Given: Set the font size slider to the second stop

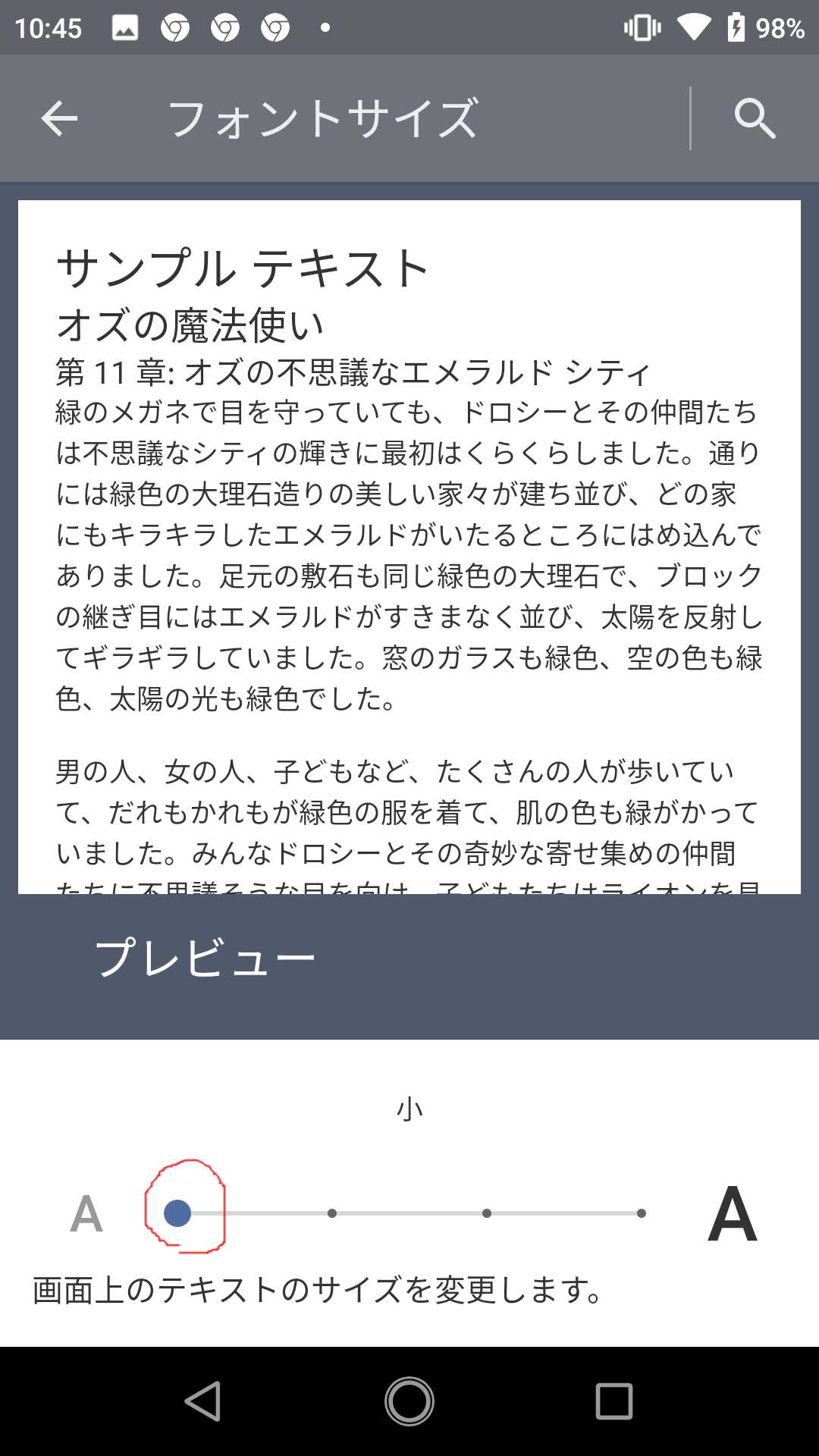Looking at the screenshot, I should [x=332, y=1213].
